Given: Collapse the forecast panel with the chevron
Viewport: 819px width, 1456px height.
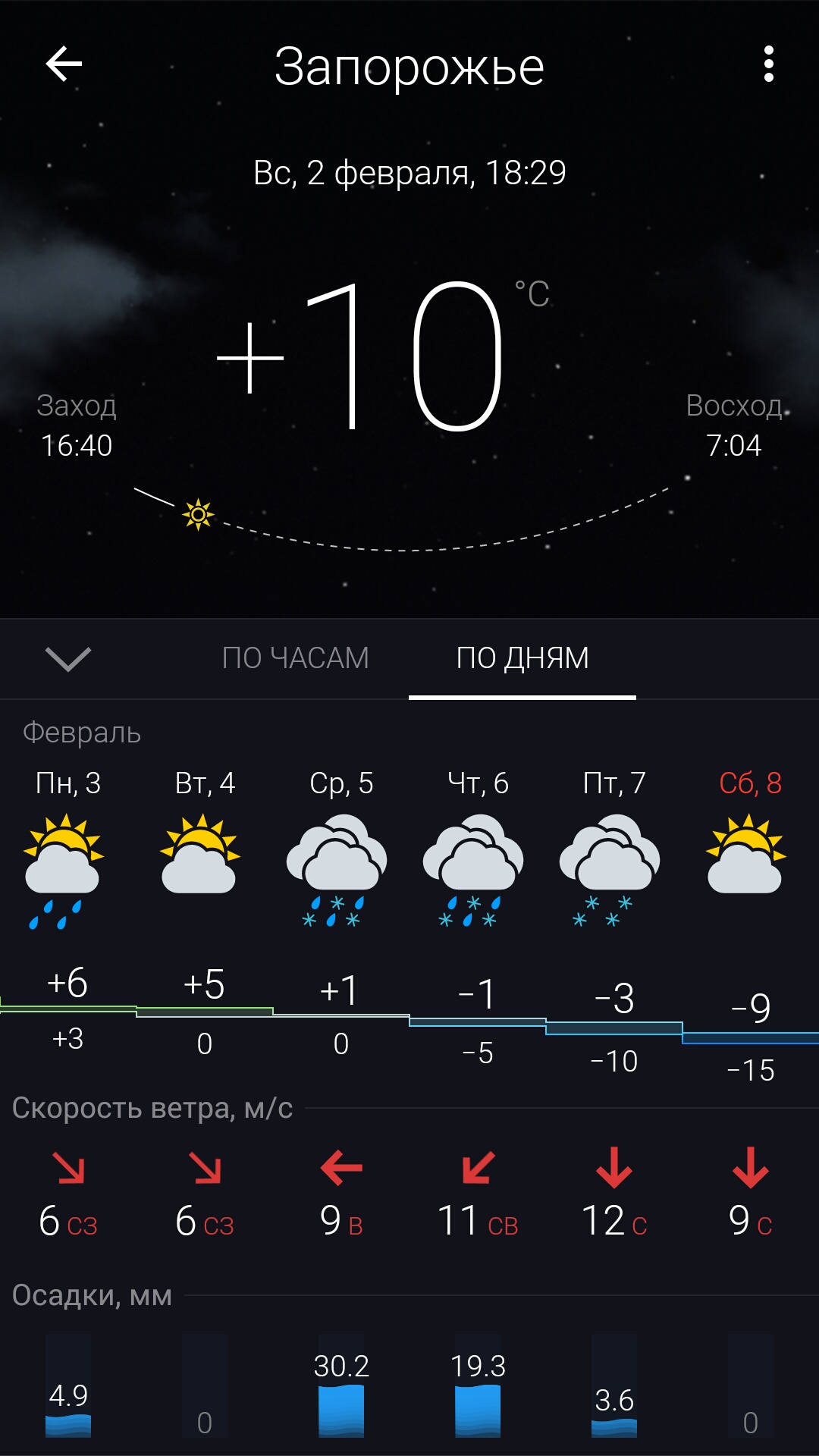Looking at the screenshot, I should (x=68, y=658).
